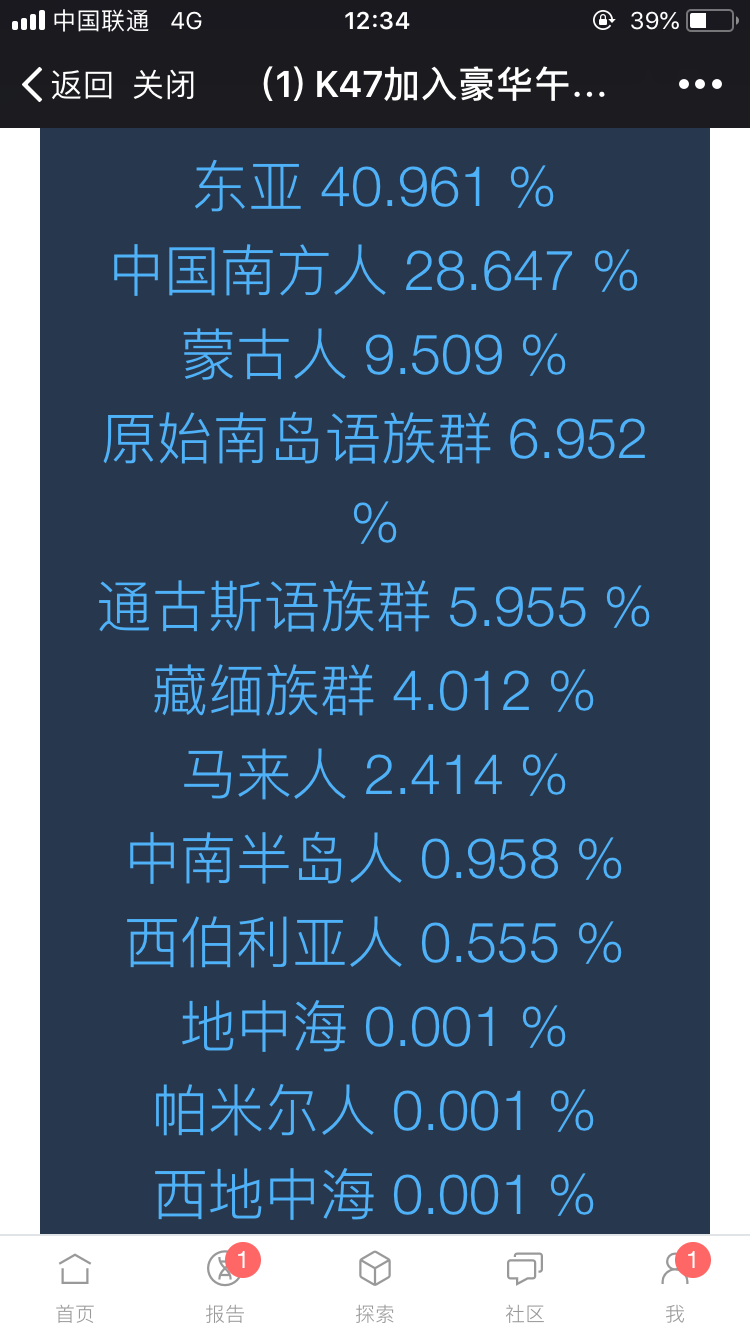Go back using the 返回 button
750x1334 pixels.
point(67,85)
